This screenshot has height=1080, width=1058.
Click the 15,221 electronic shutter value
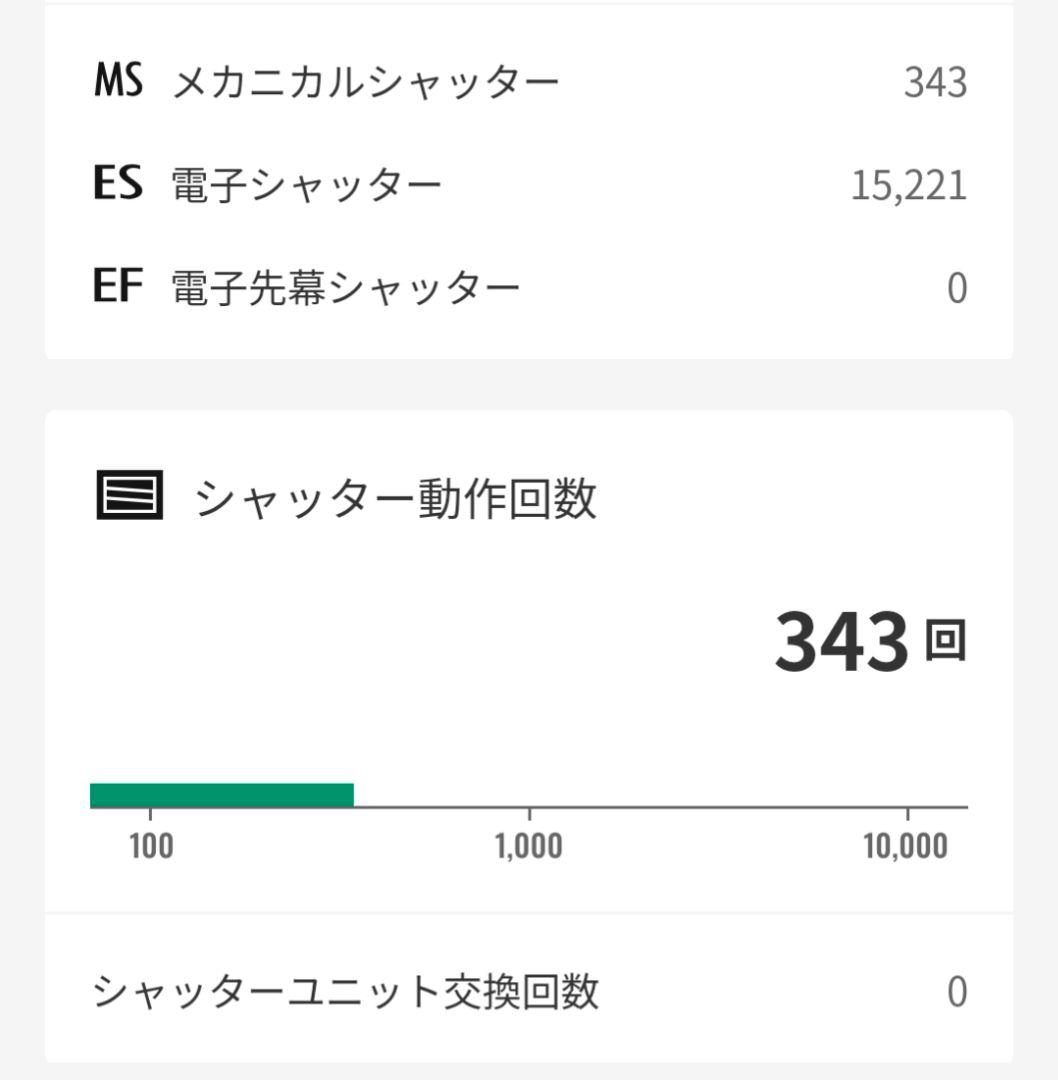[x=911, y=183]
